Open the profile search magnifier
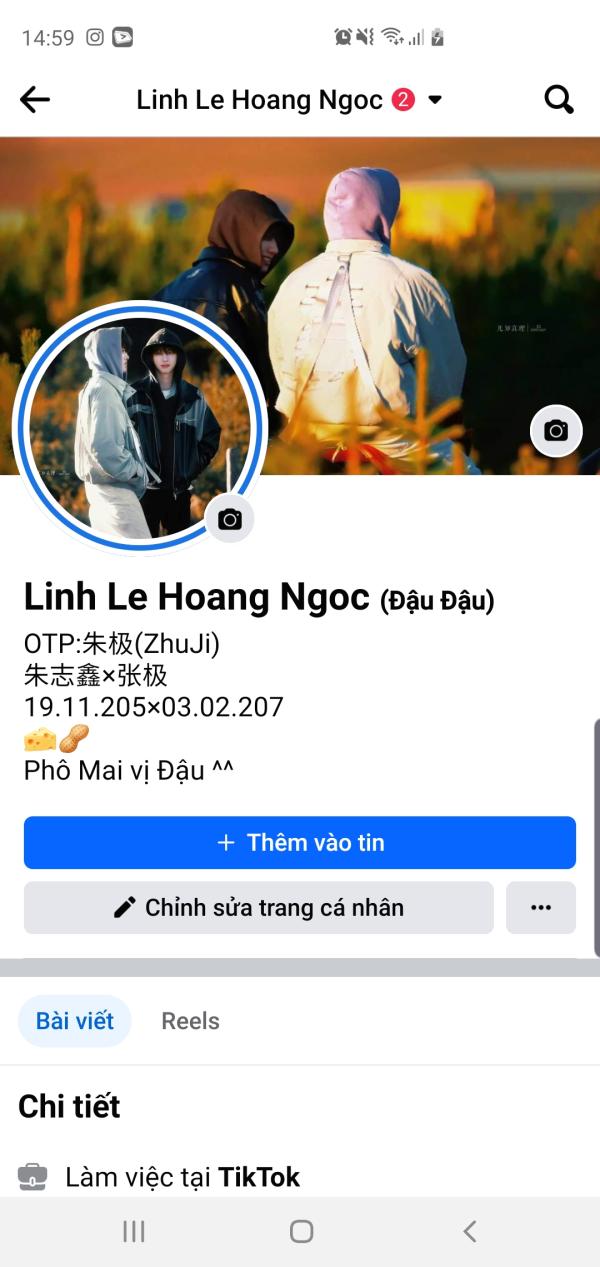The image size is (600, 1267). click(x=558, y=99)
